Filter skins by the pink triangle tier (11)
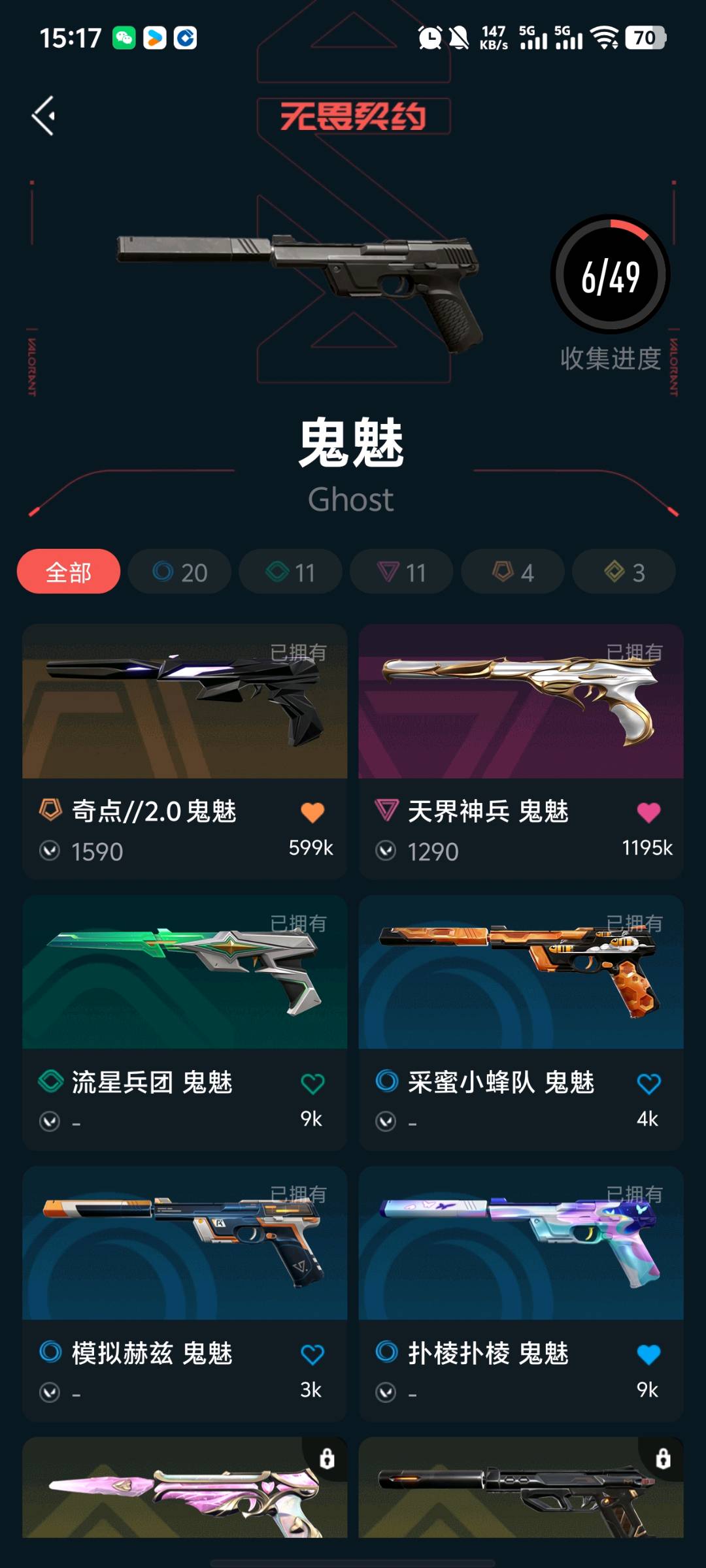The width and height of the screenshot is (706, 1568). pos(402,572)
